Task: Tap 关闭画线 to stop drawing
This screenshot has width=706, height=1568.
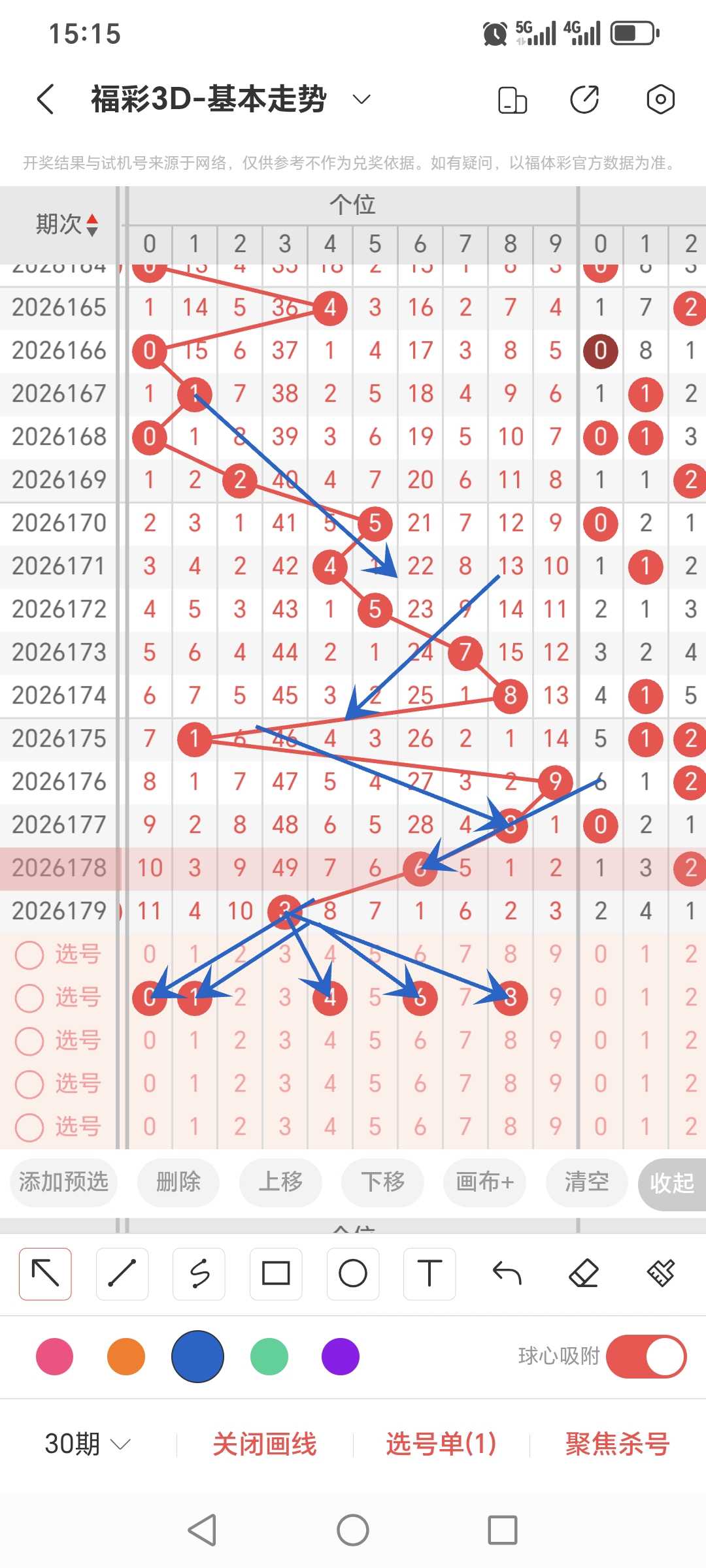Action: tap(265, 1444)
